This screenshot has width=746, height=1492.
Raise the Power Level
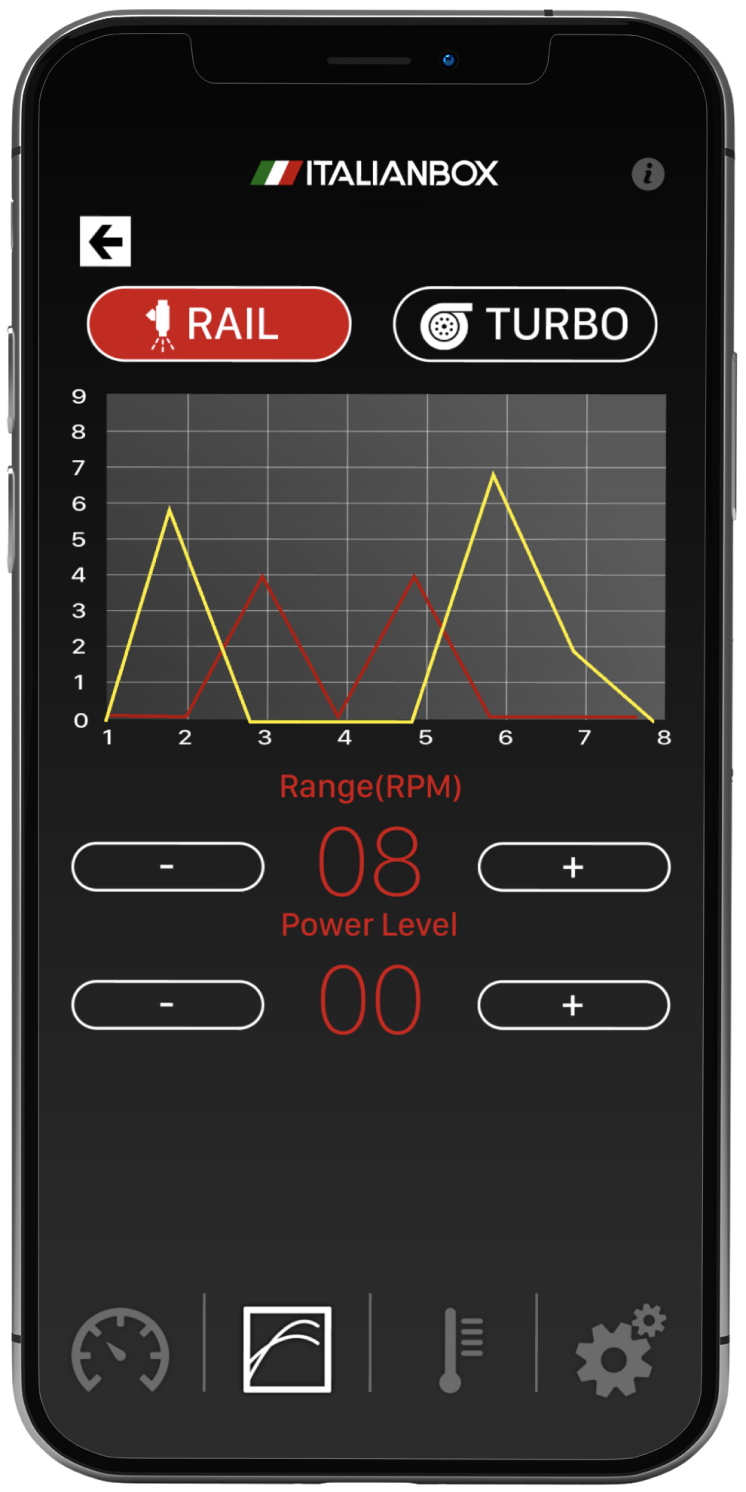(574, 1005)
